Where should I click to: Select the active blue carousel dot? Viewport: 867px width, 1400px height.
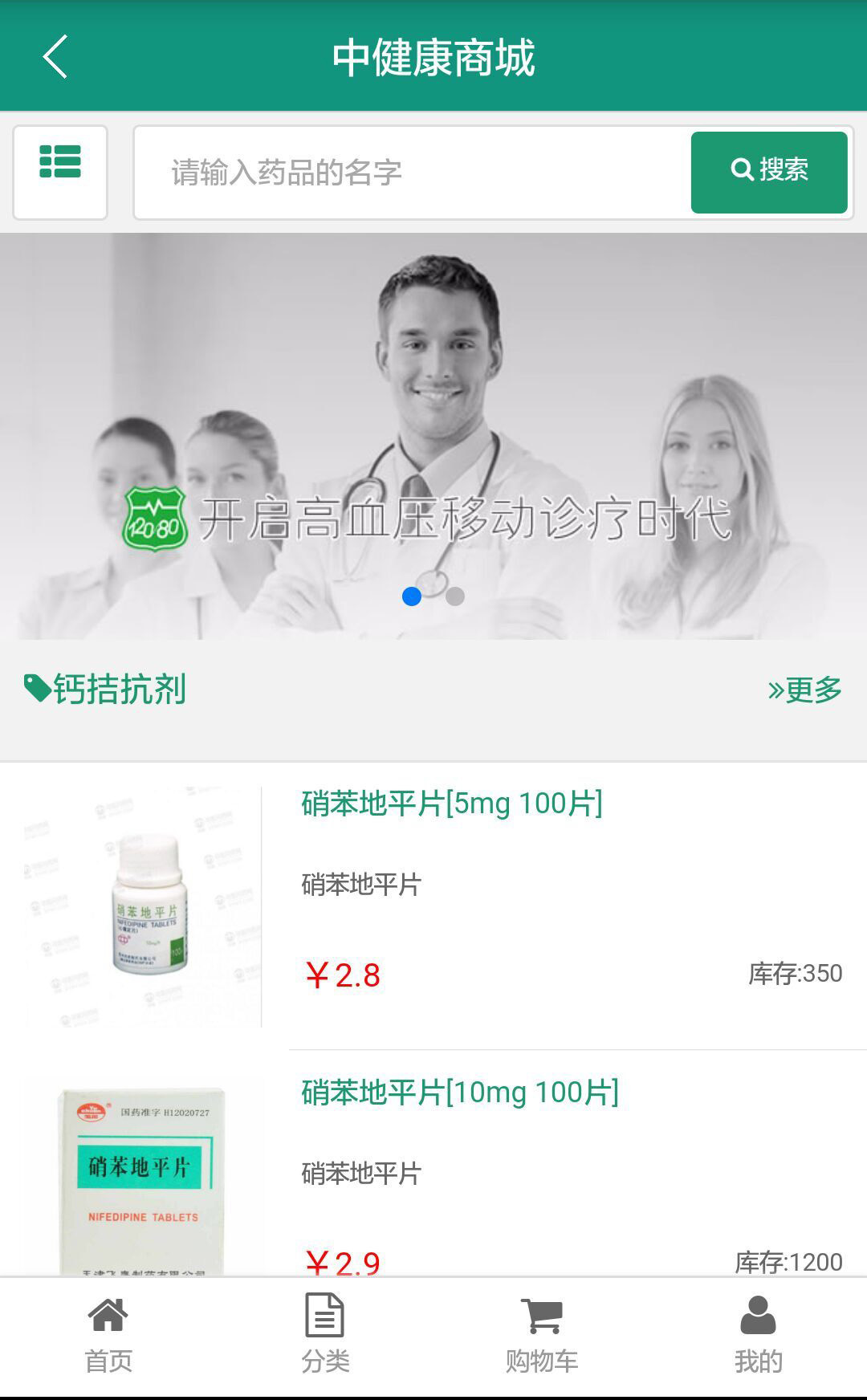[411, 596]
